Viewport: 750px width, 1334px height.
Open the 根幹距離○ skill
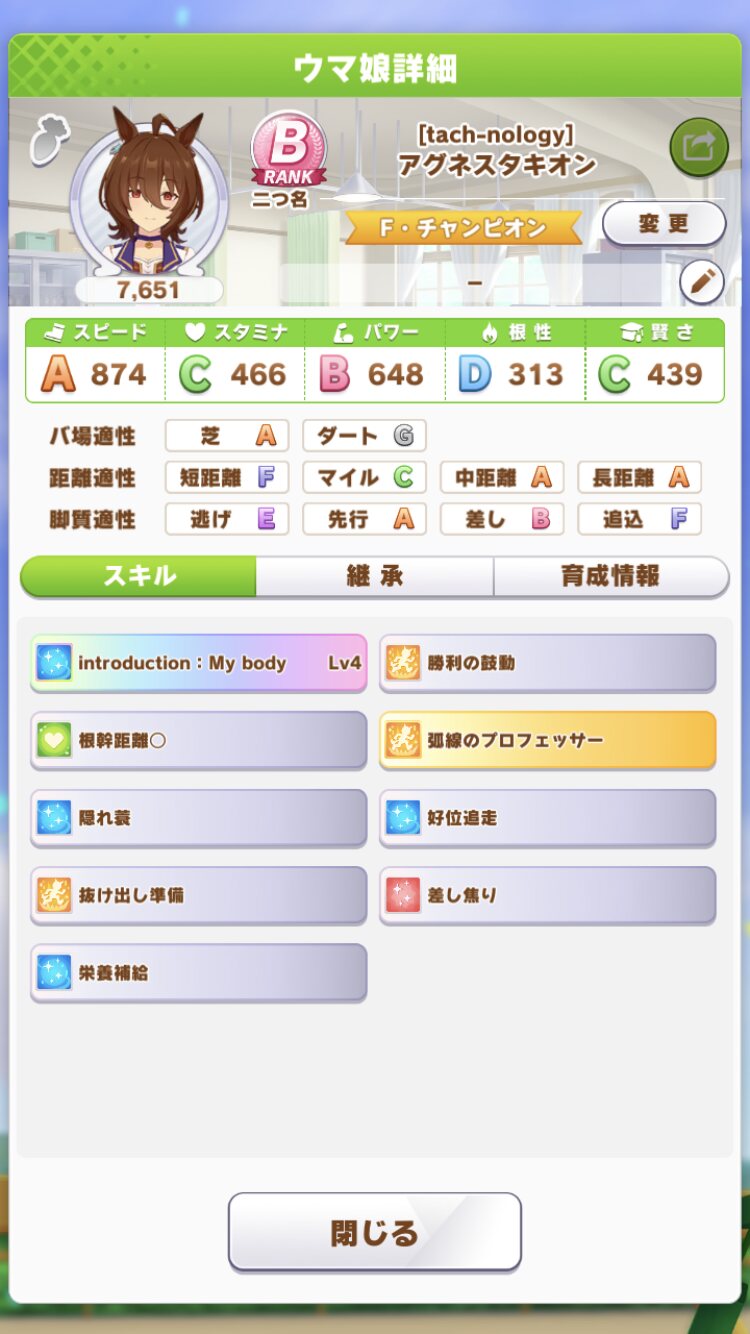(x=199, y=741)
